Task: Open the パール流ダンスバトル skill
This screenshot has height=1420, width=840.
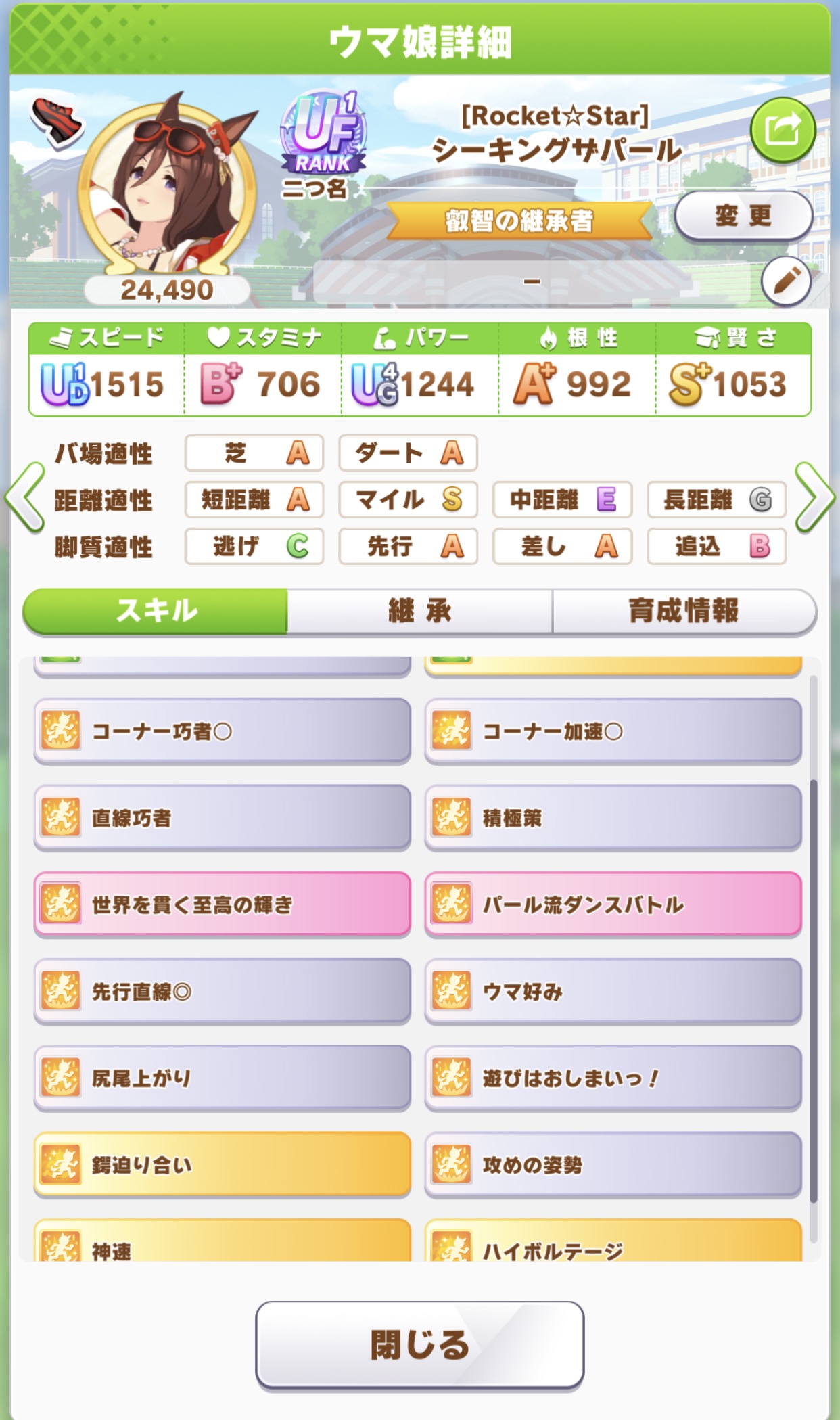Action: point(613,904)
